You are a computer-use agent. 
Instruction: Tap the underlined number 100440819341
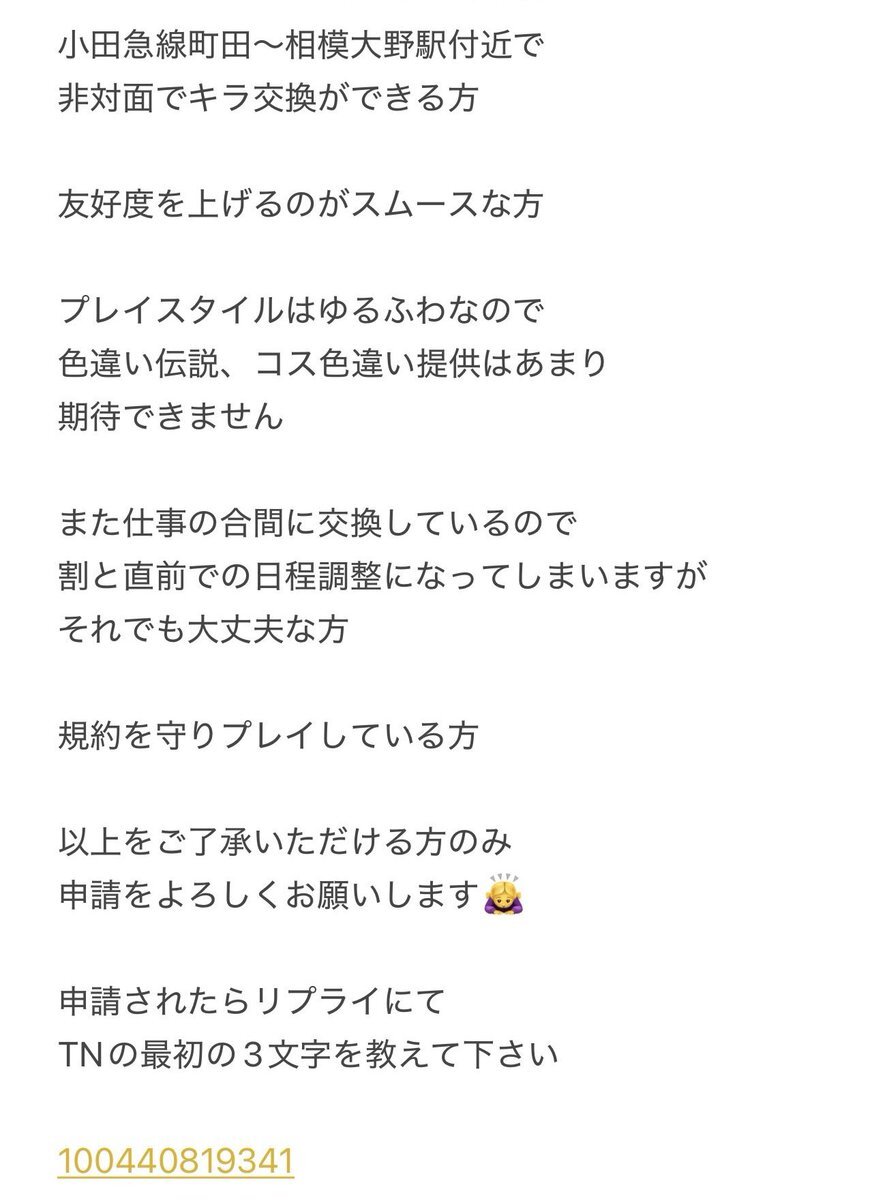tap(176, 1162)
